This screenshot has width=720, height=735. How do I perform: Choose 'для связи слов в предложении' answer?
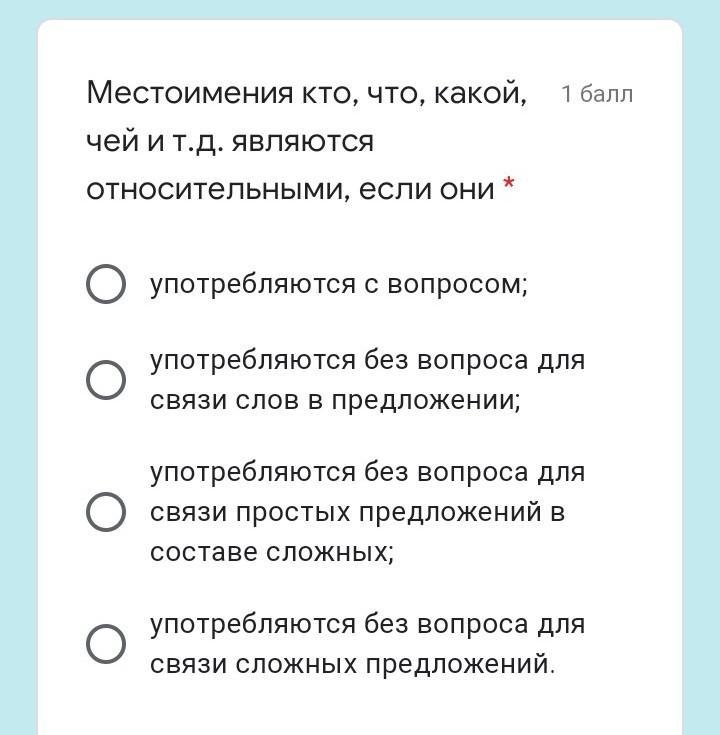click(x=106, y=380)
